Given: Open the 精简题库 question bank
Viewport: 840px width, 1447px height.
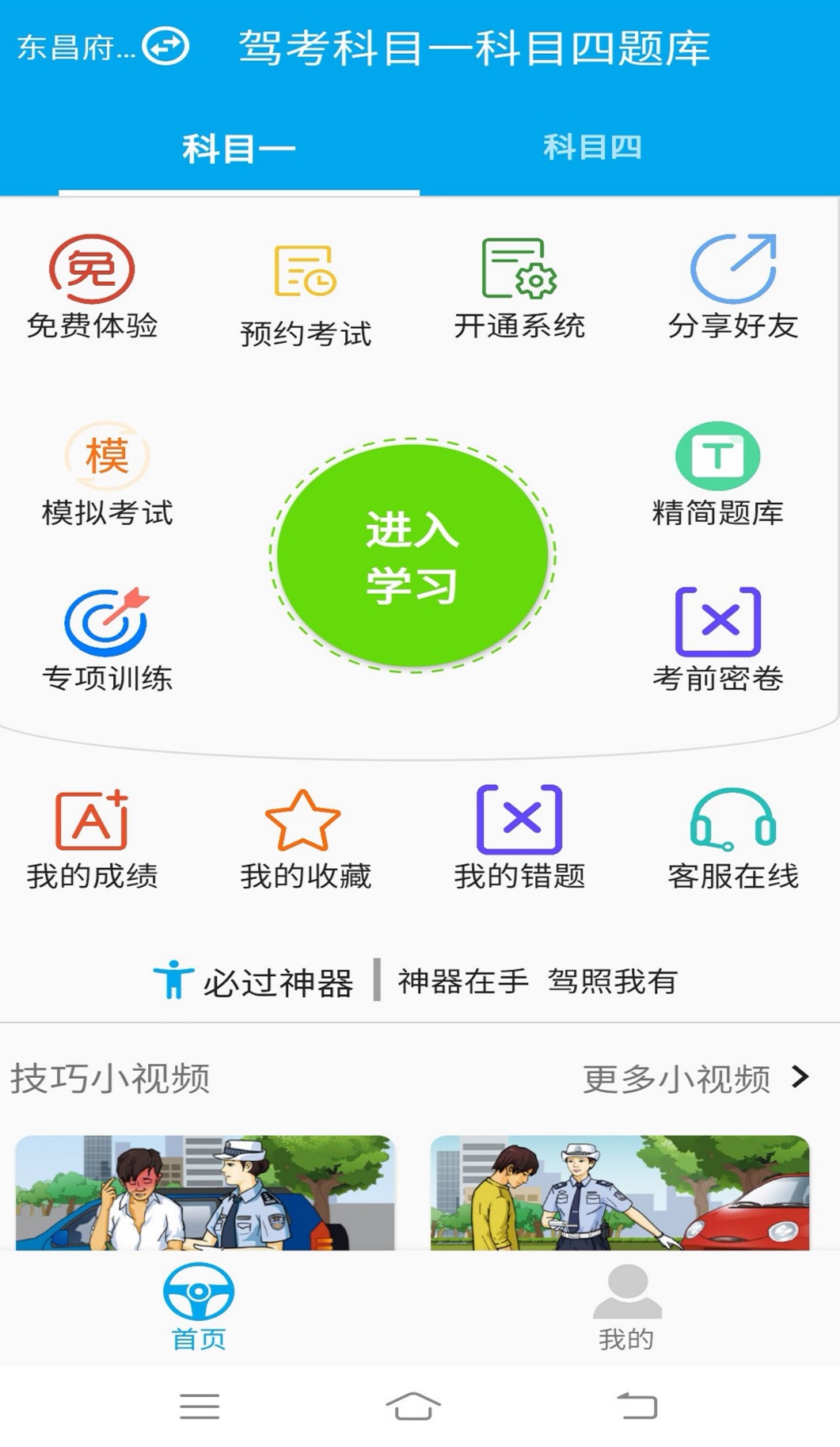Looking at the screenshot, I should coord(717,474).
